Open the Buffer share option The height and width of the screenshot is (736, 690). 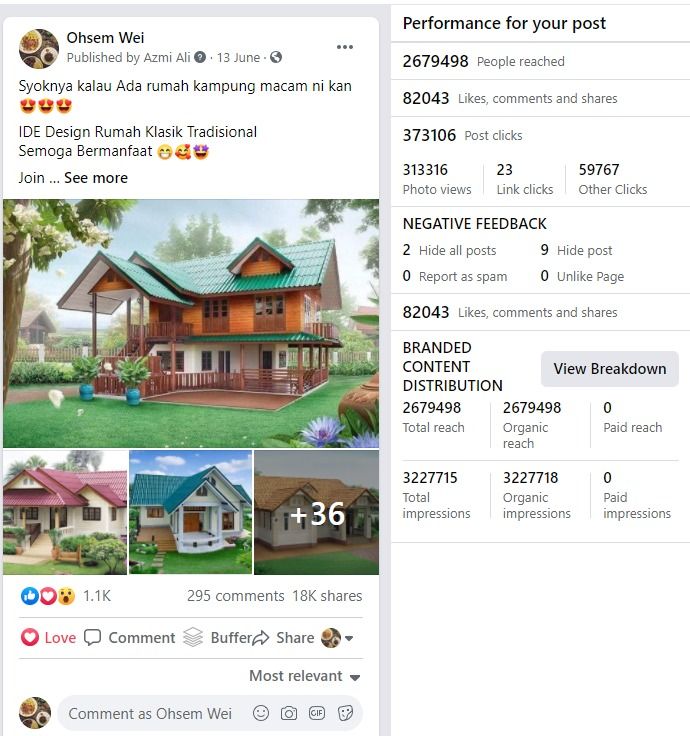point(216,638)
